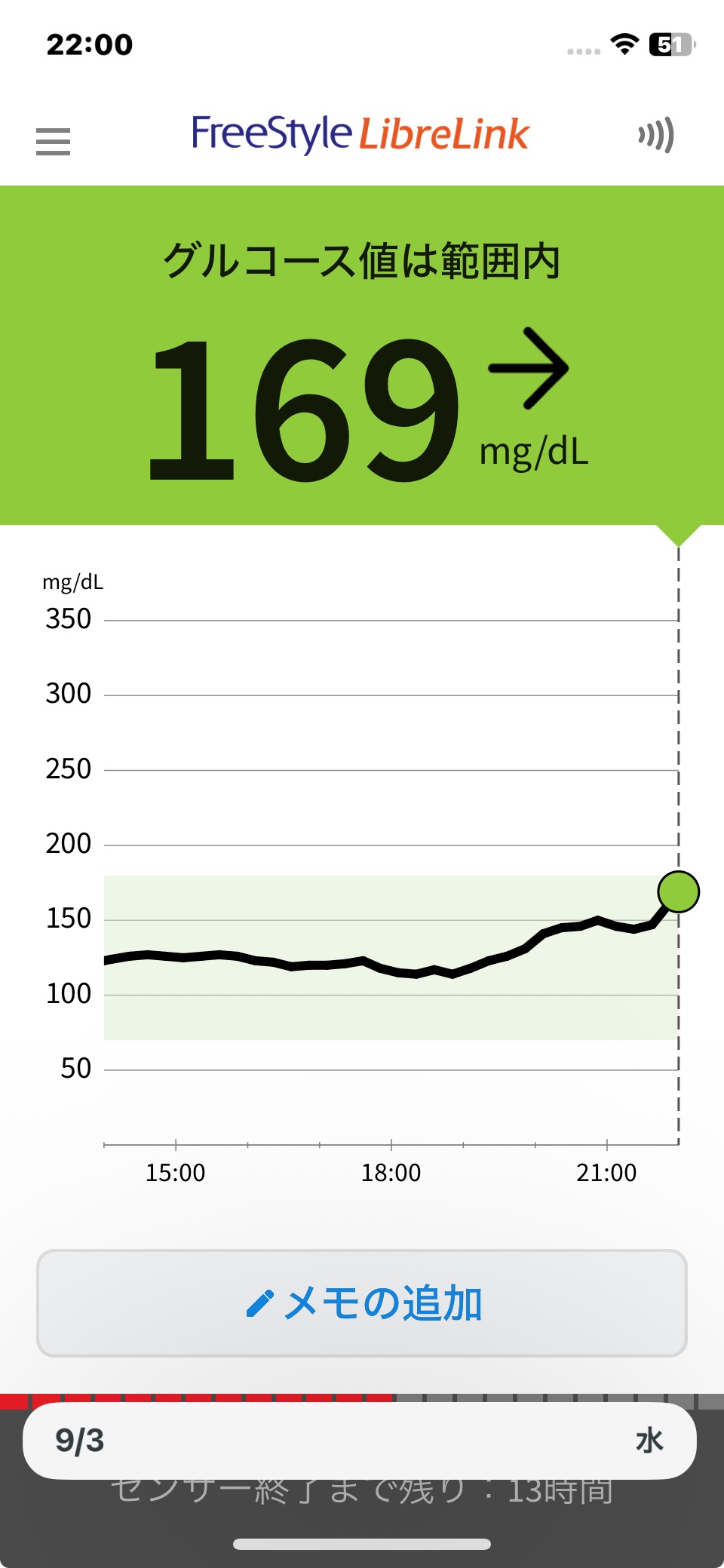Tap the sensor scan icon
Viewport: 724px width, 1568px height.
655,136
